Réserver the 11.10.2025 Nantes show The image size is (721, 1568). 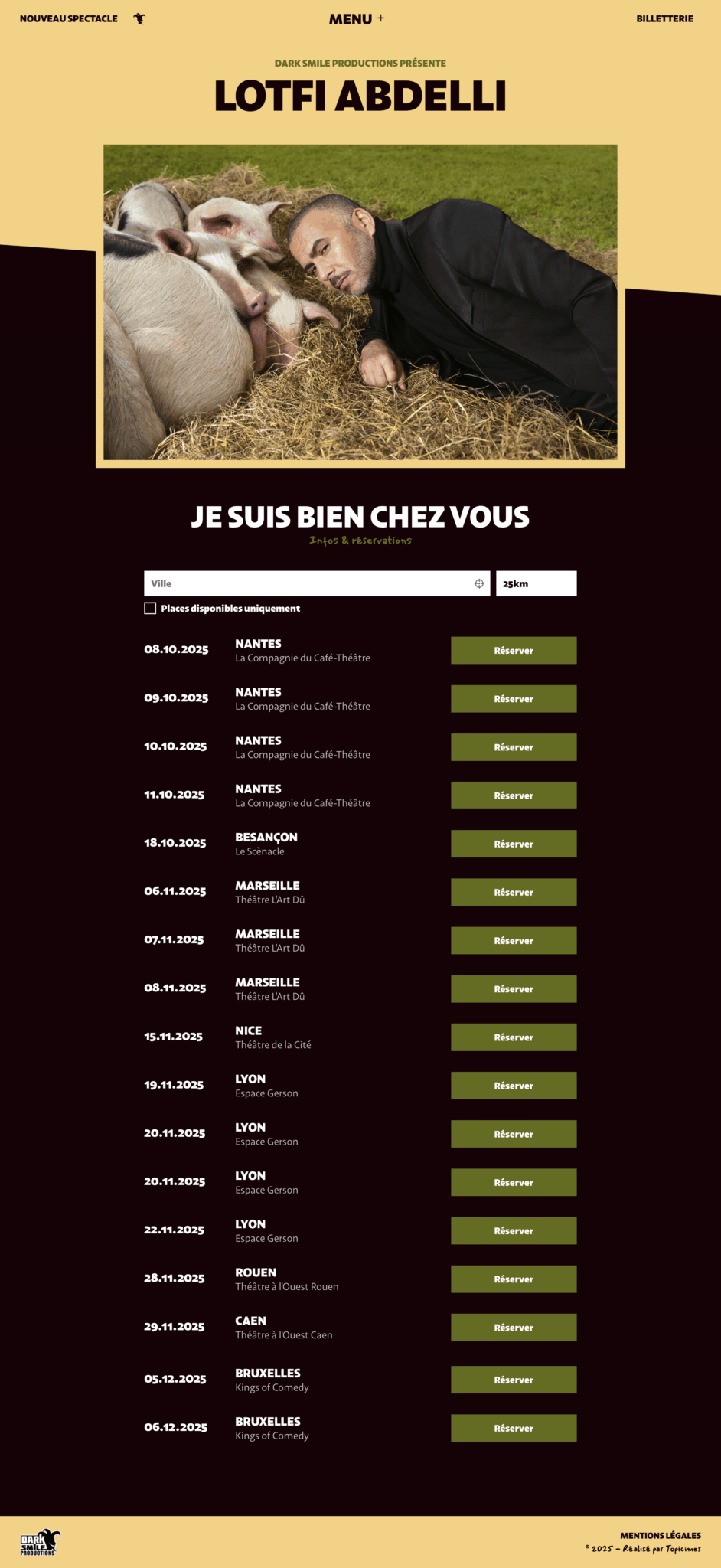[x=514, y=795]
